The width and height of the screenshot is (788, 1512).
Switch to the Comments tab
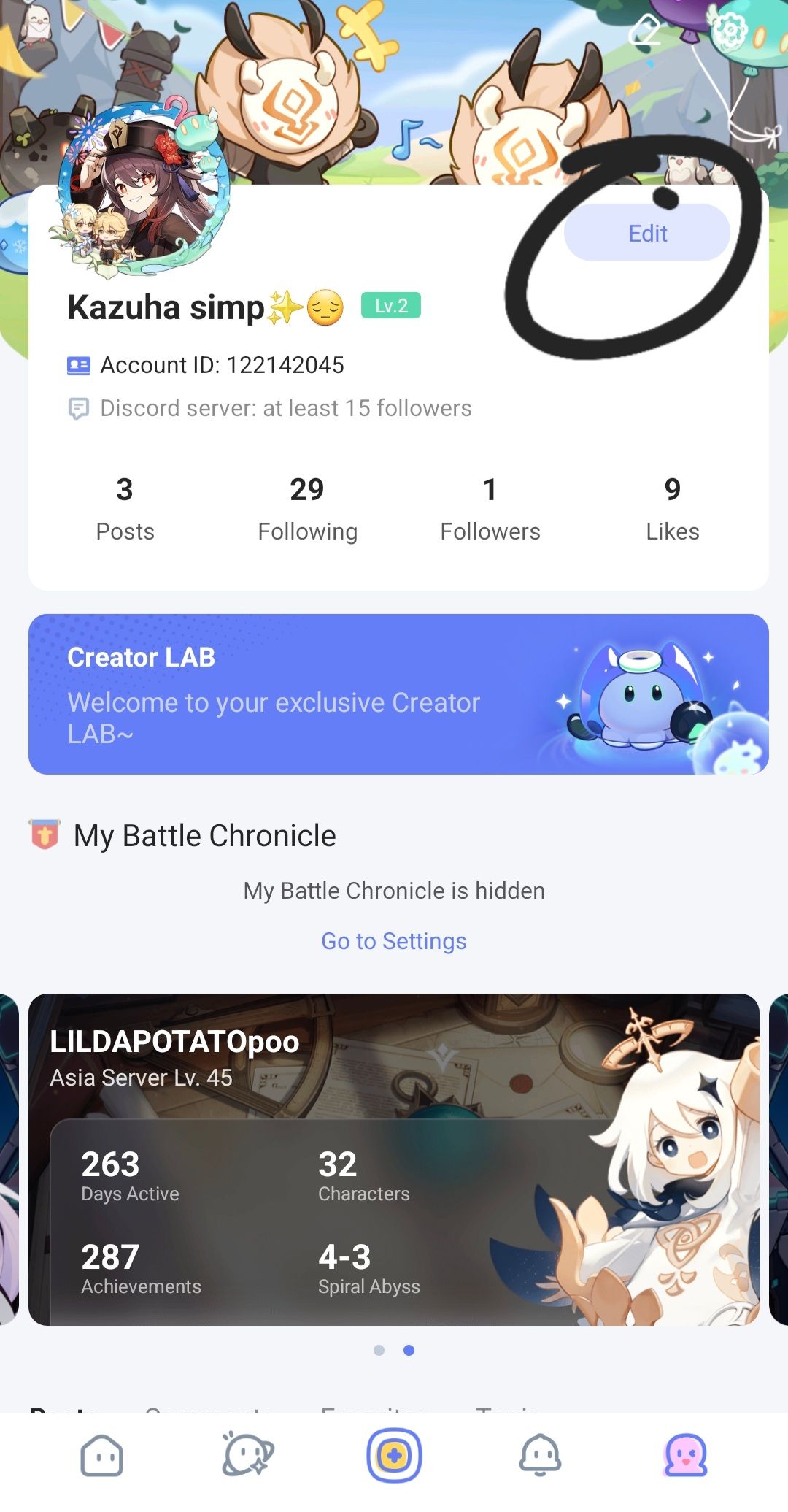click(x=206, y=1413)
